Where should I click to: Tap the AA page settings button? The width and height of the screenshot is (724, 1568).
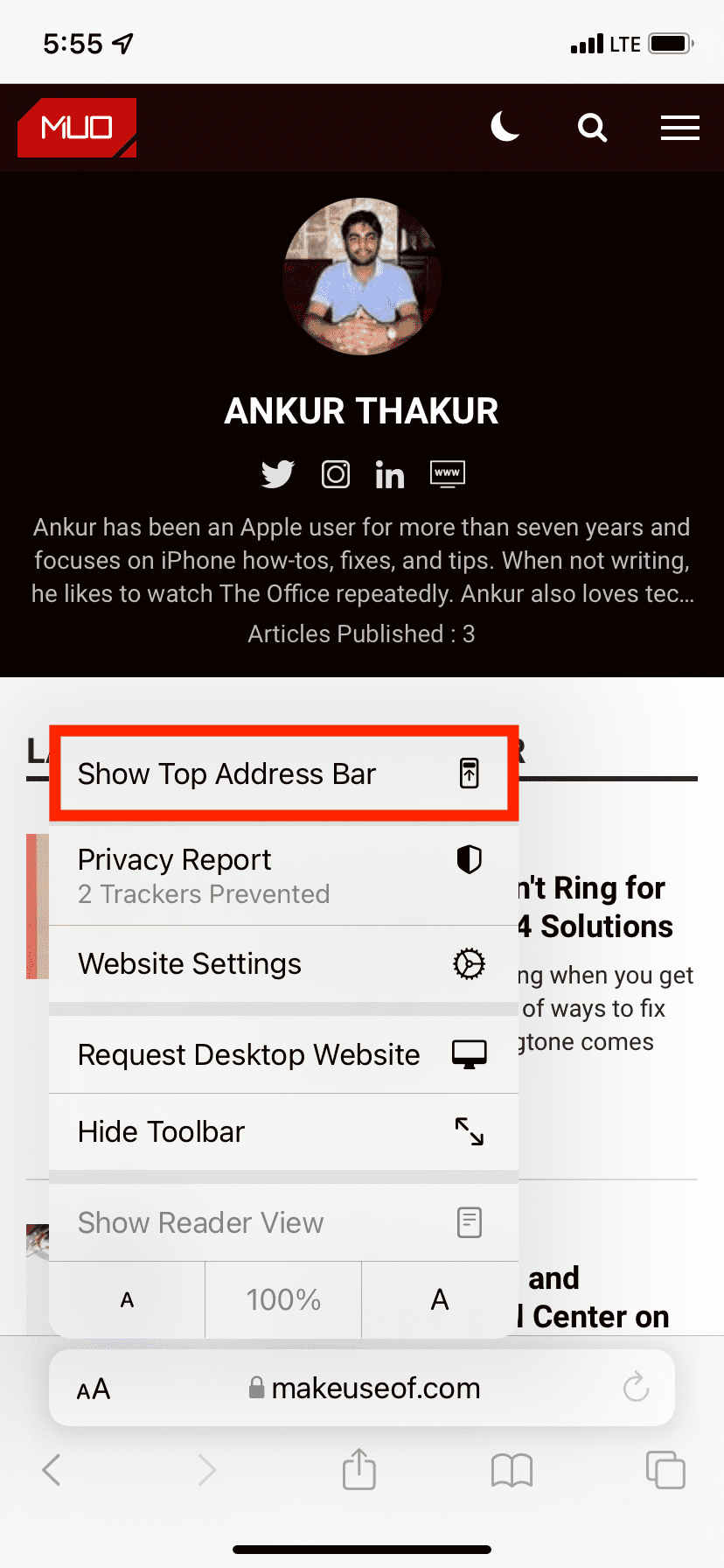pyautogui.click(x=94, y=1389)
